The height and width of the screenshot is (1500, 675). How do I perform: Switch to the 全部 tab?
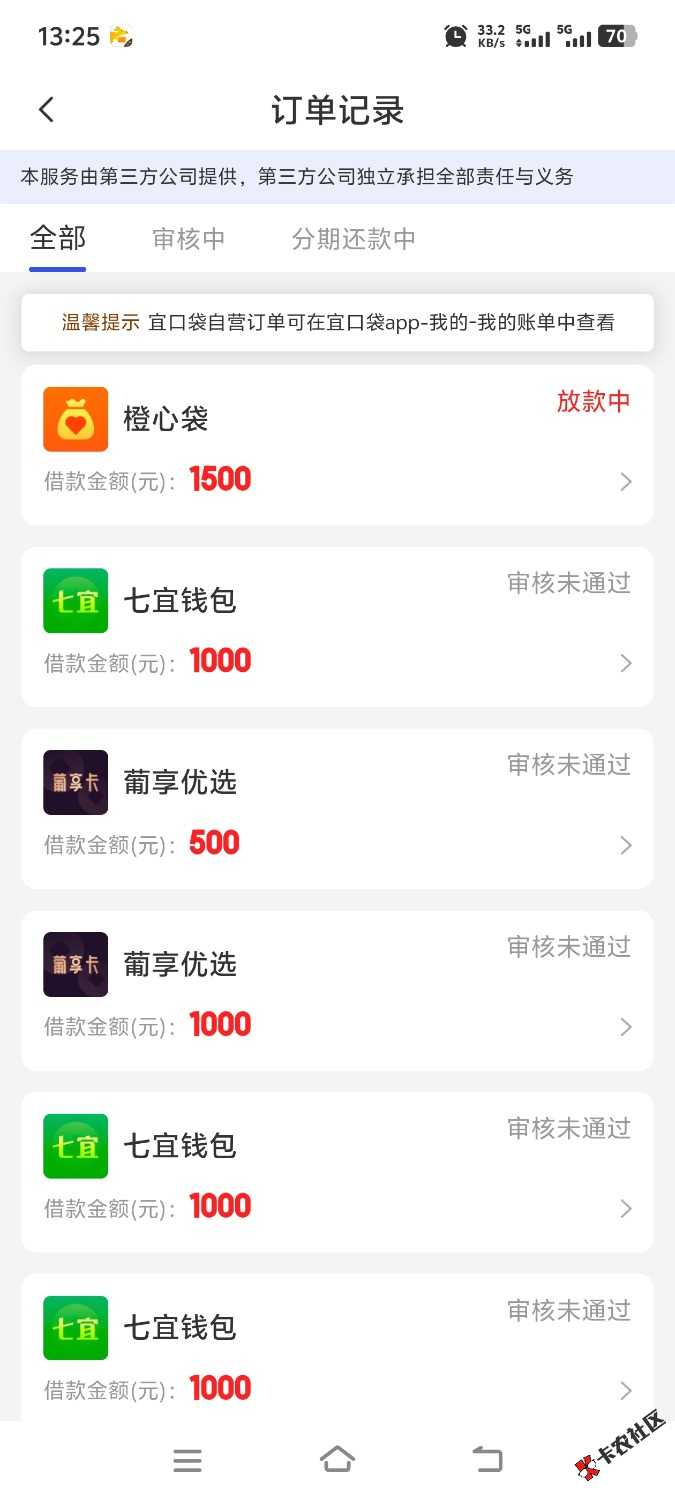(x=58, y=239)
